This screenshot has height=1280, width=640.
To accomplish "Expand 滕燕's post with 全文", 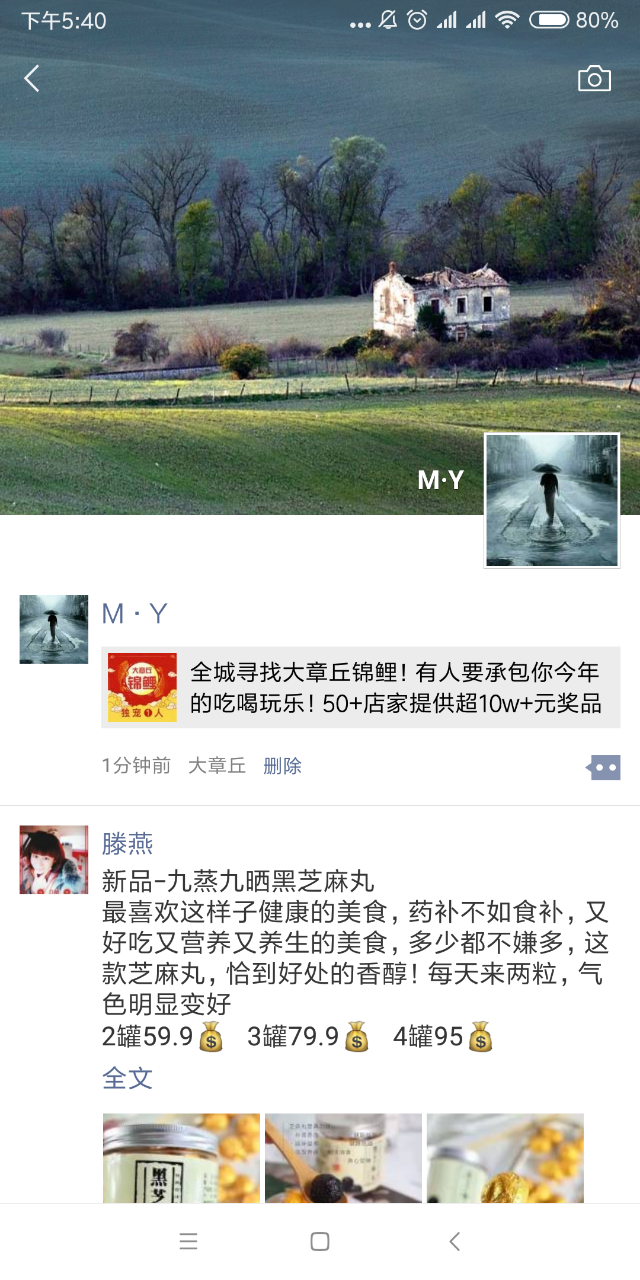I will 127,1078.
